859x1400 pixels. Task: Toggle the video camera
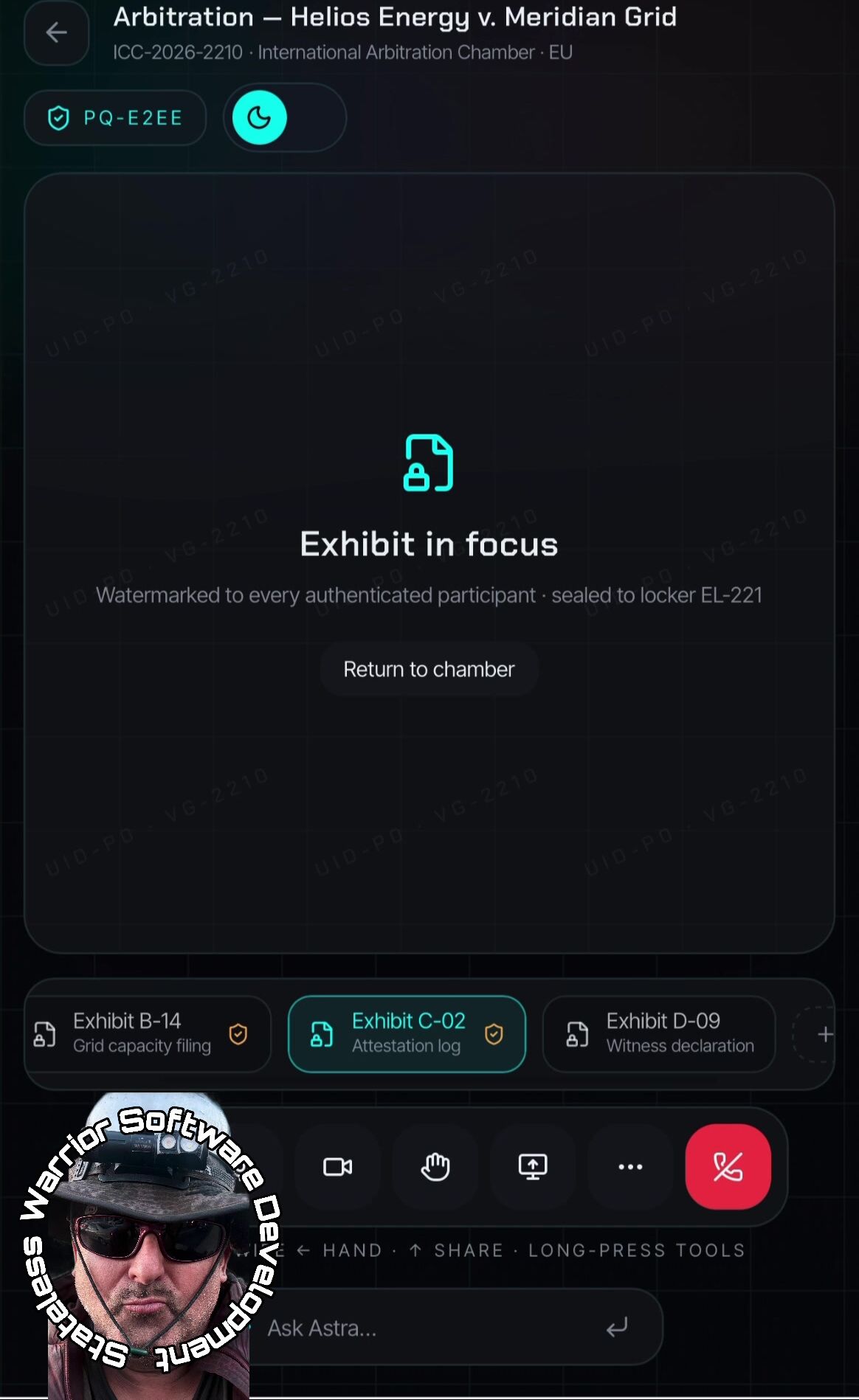pyautogui.click(x=338, y=1167)
